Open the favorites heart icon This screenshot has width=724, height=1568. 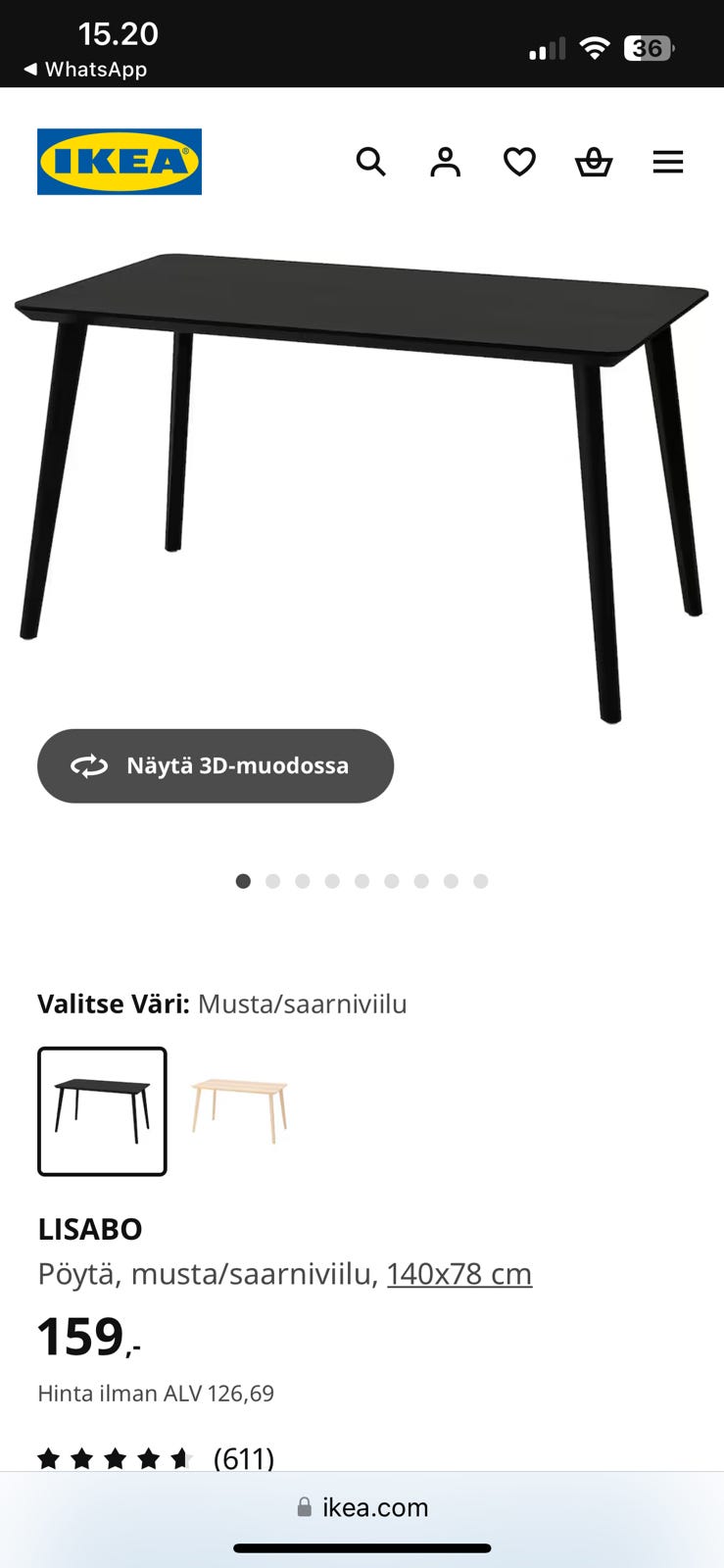[519, 162]
